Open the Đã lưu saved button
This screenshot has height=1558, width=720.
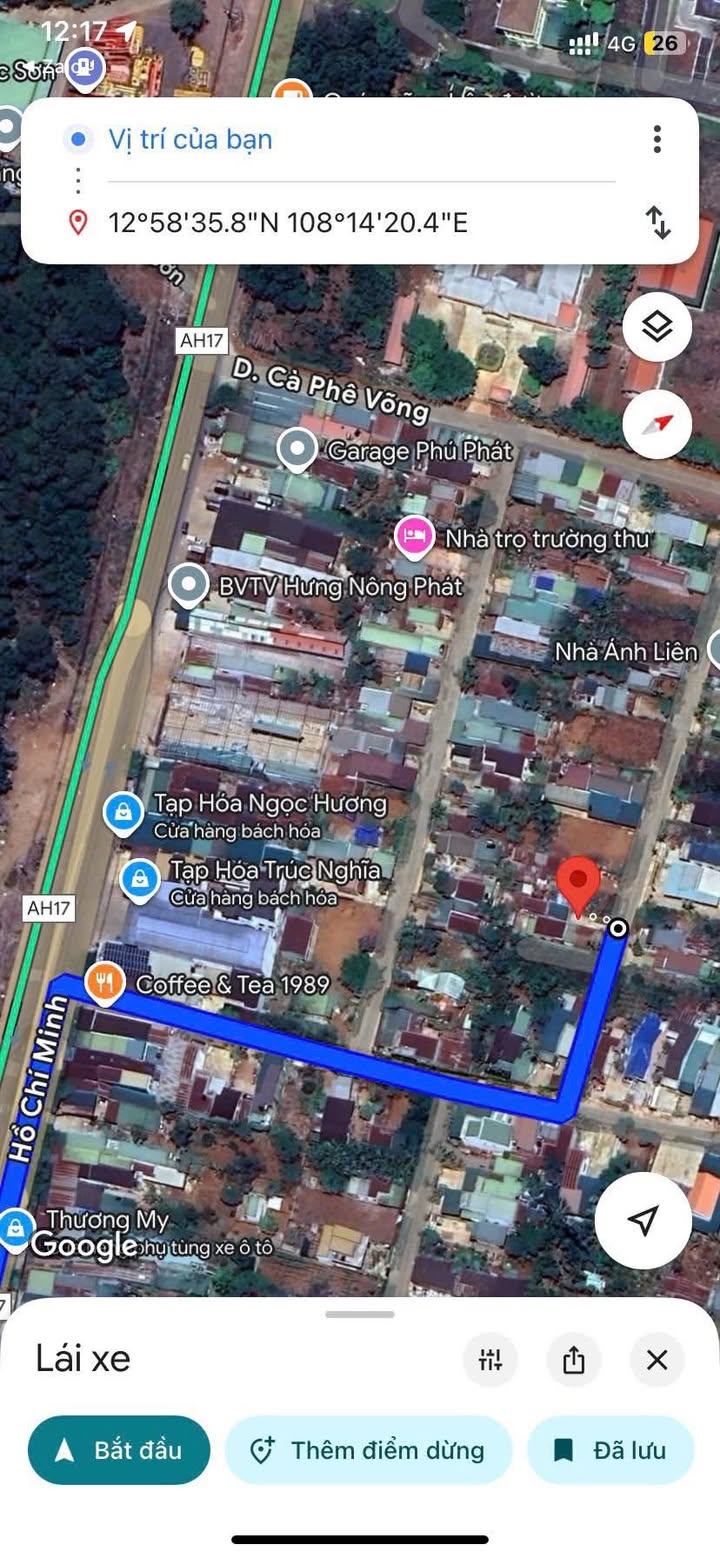point(610,1450)
